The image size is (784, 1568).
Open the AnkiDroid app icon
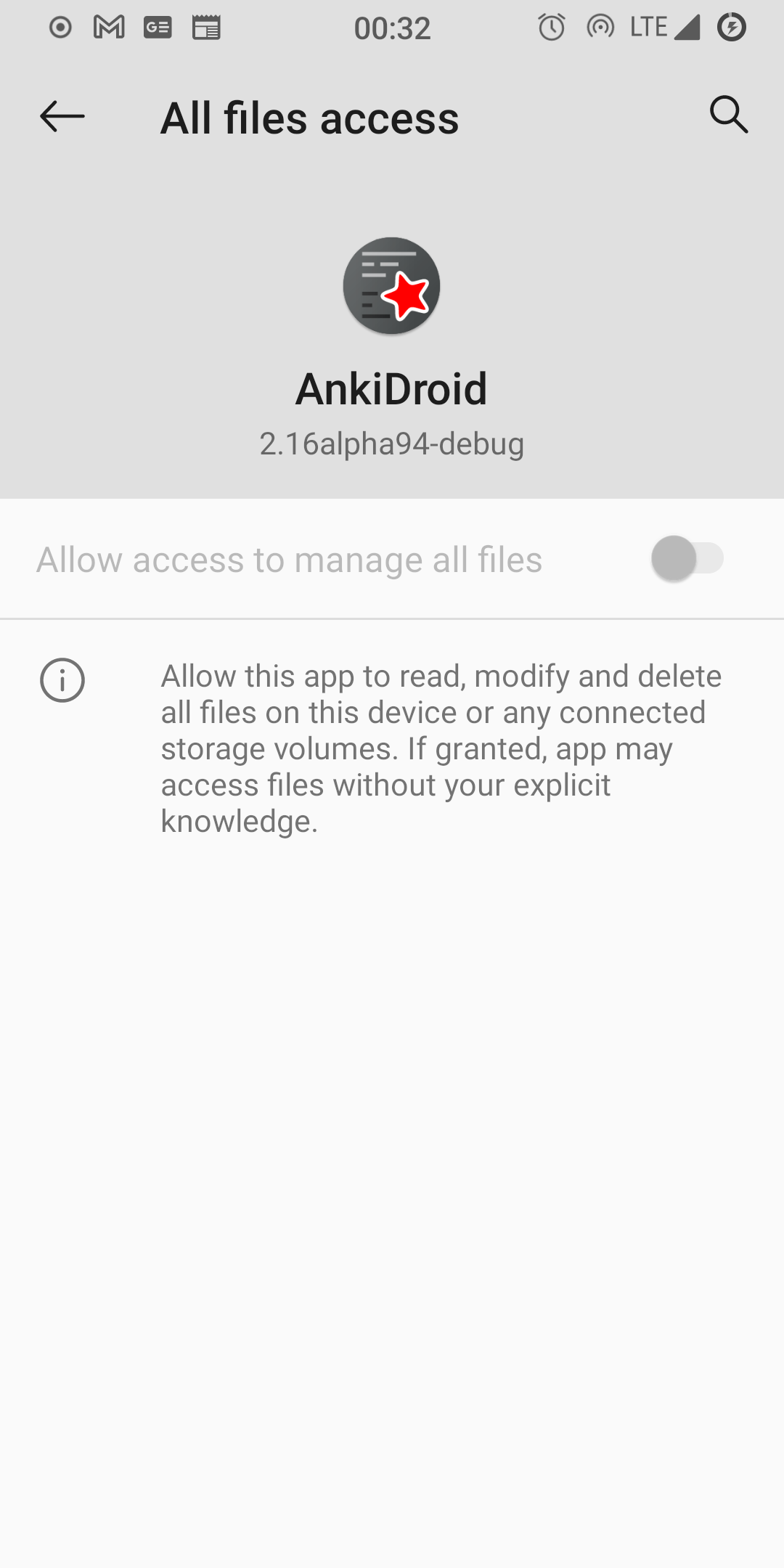(x=391, y=285)
